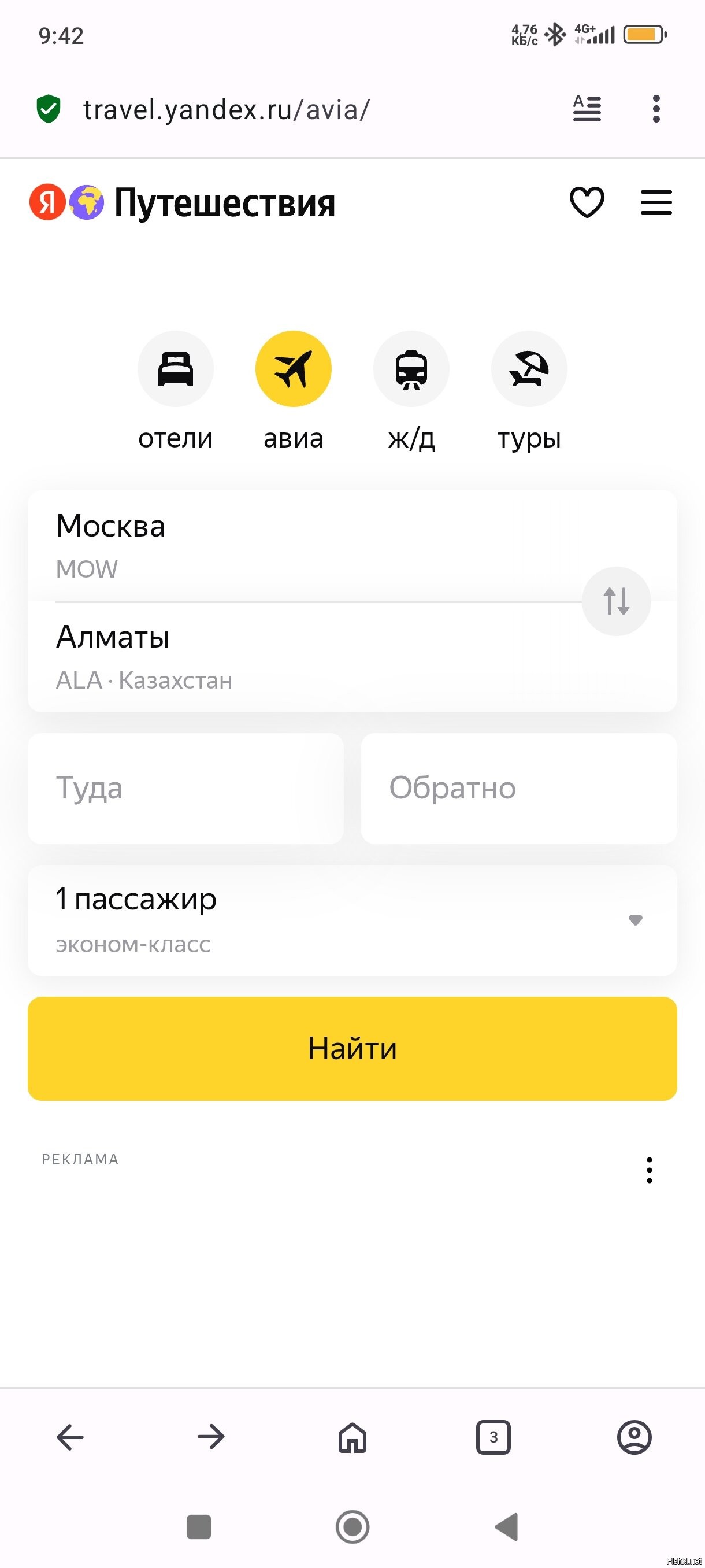Go to browser home page

click(x=352, y=1437)
